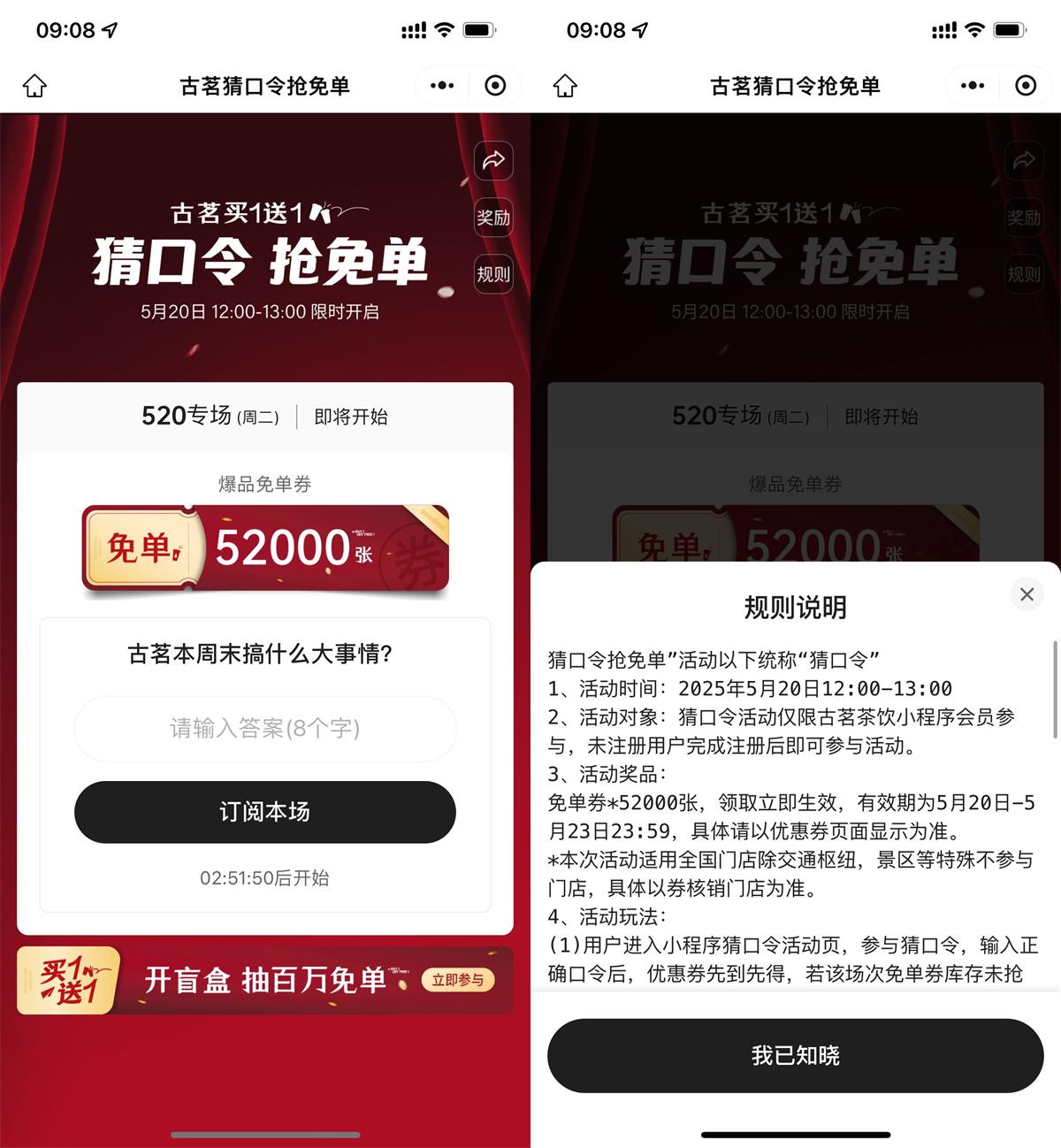The height and width of the screenshot is (1148, 1061).
Task: Tap 立即参与 on the blind box banner
Action: (457, 980)
